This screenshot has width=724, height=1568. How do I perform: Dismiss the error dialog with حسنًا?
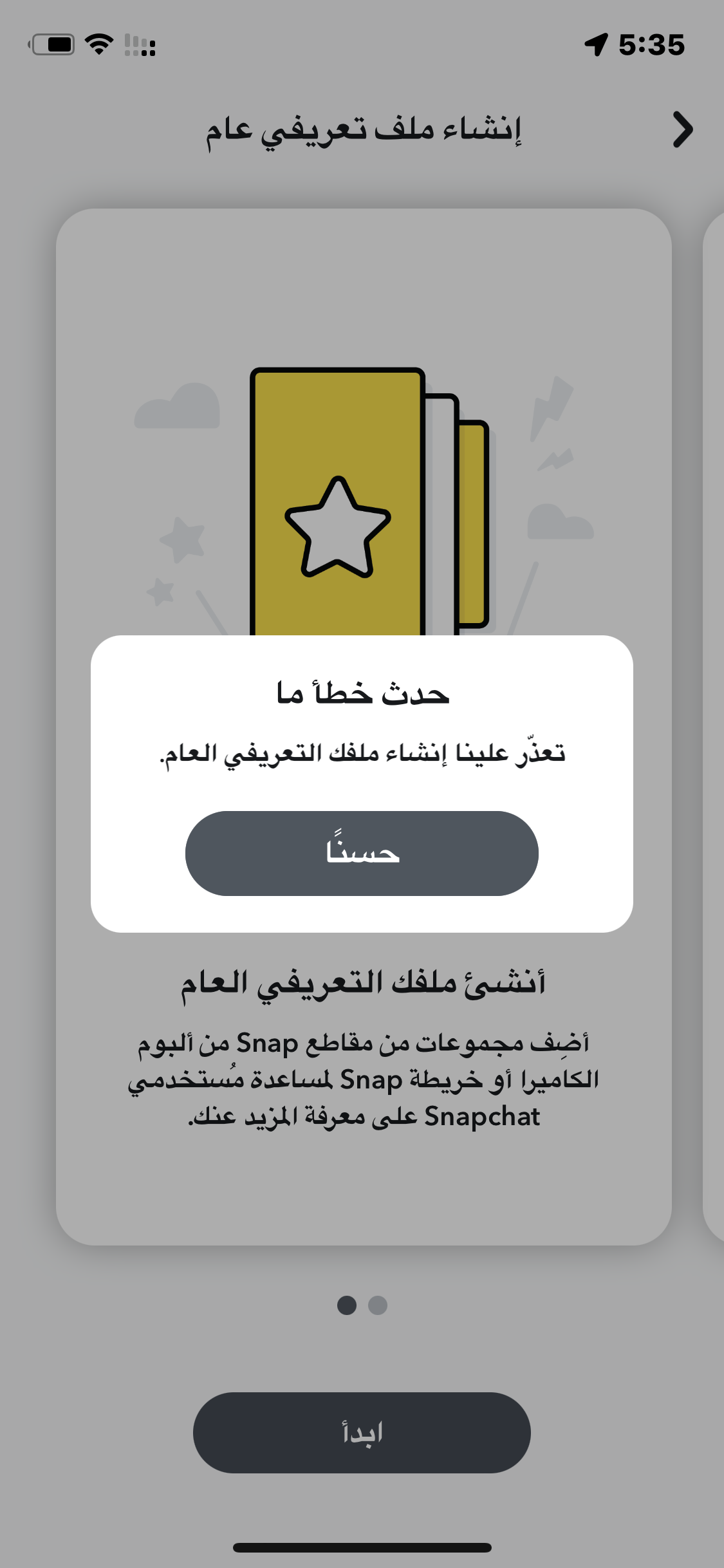pyautogui.click(x=362, y=853)
